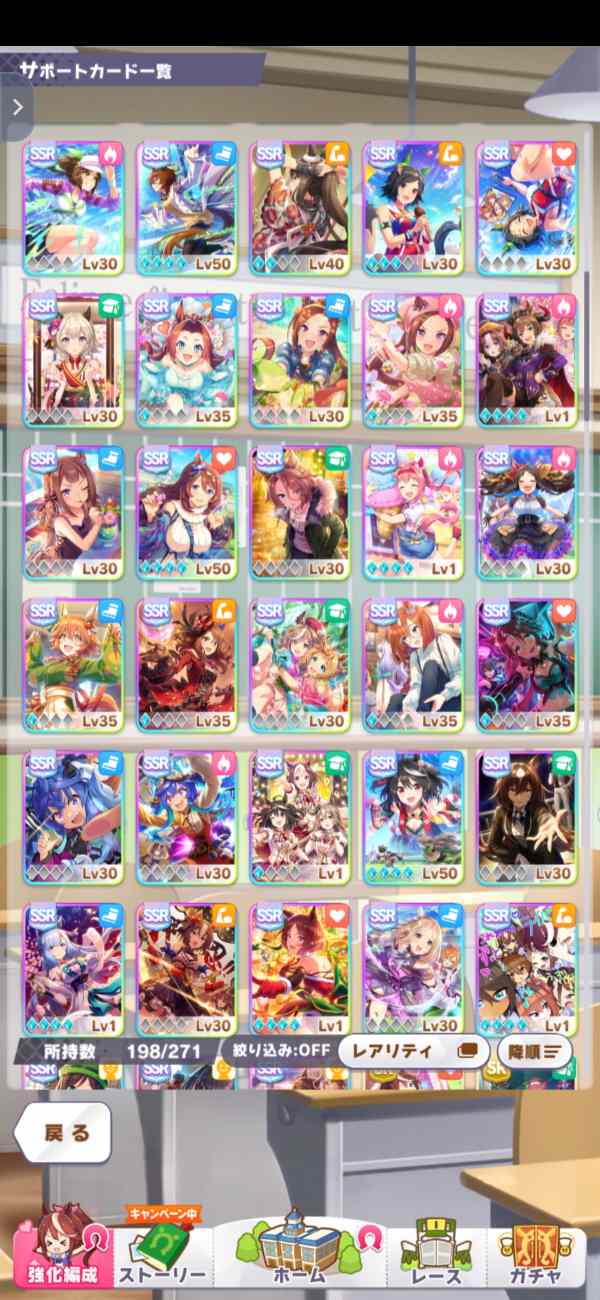The width and height of the screenshot is (600, 1300).
Task: Open the dark suit Lv30 card in fifth row
Action: coord(526,817)
